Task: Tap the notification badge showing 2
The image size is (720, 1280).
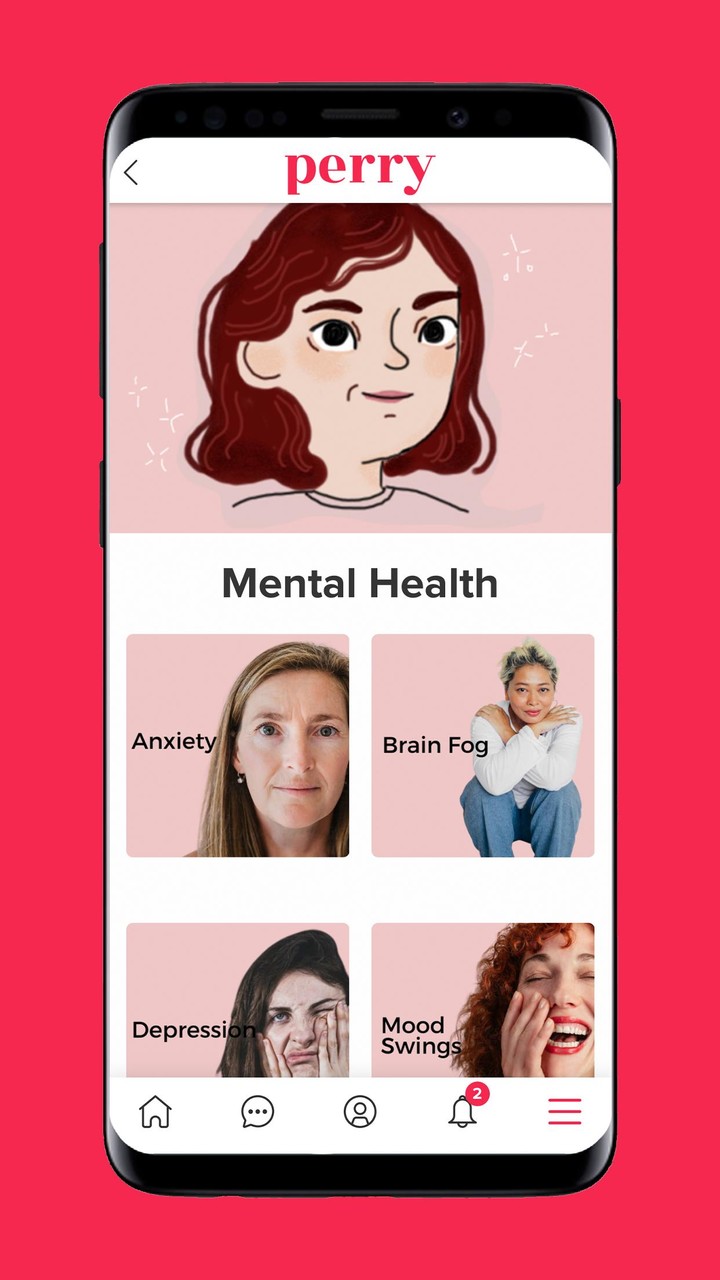Action: tap(478, 1094)
